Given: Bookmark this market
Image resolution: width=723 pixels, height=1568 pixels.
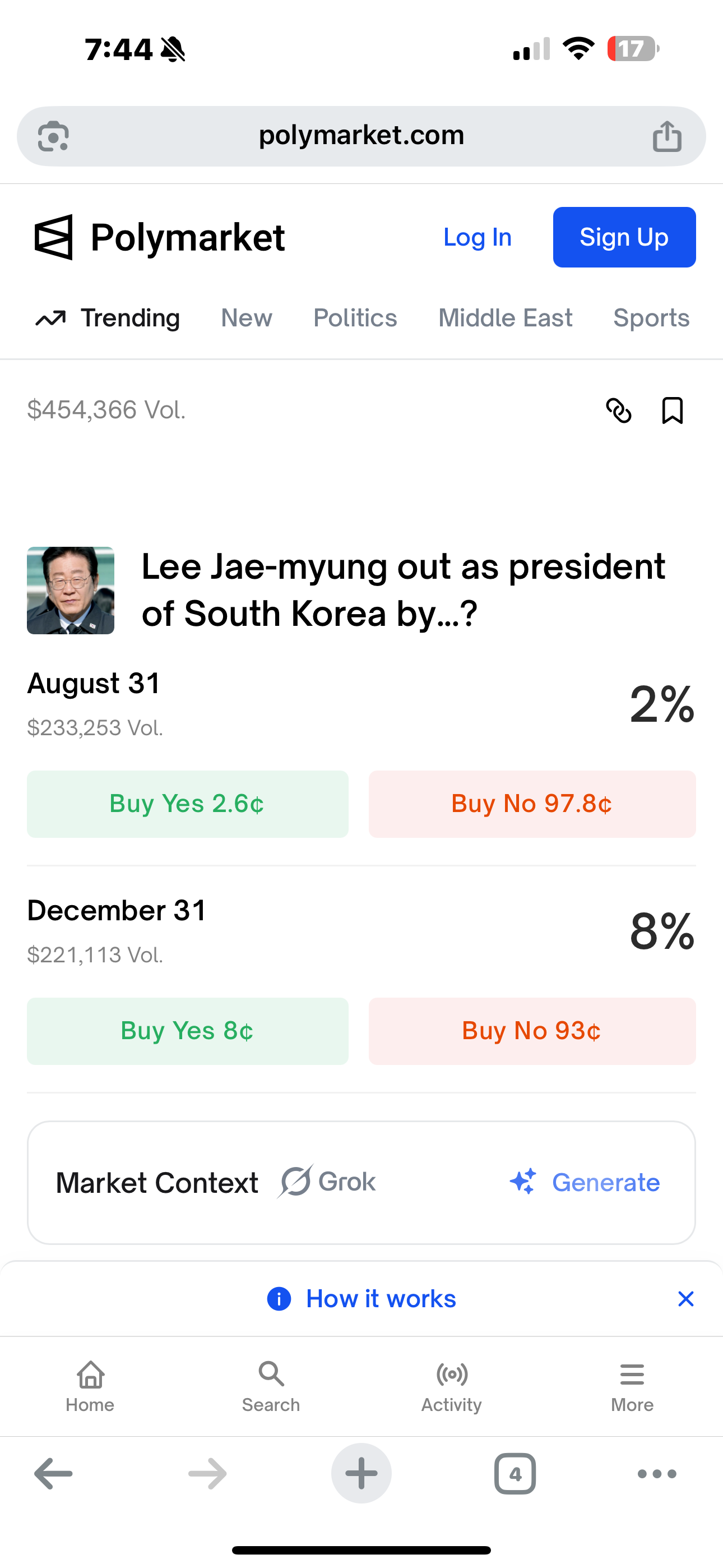Looking at the screenshot, I should pyautogui.click(x=673, y=411).
